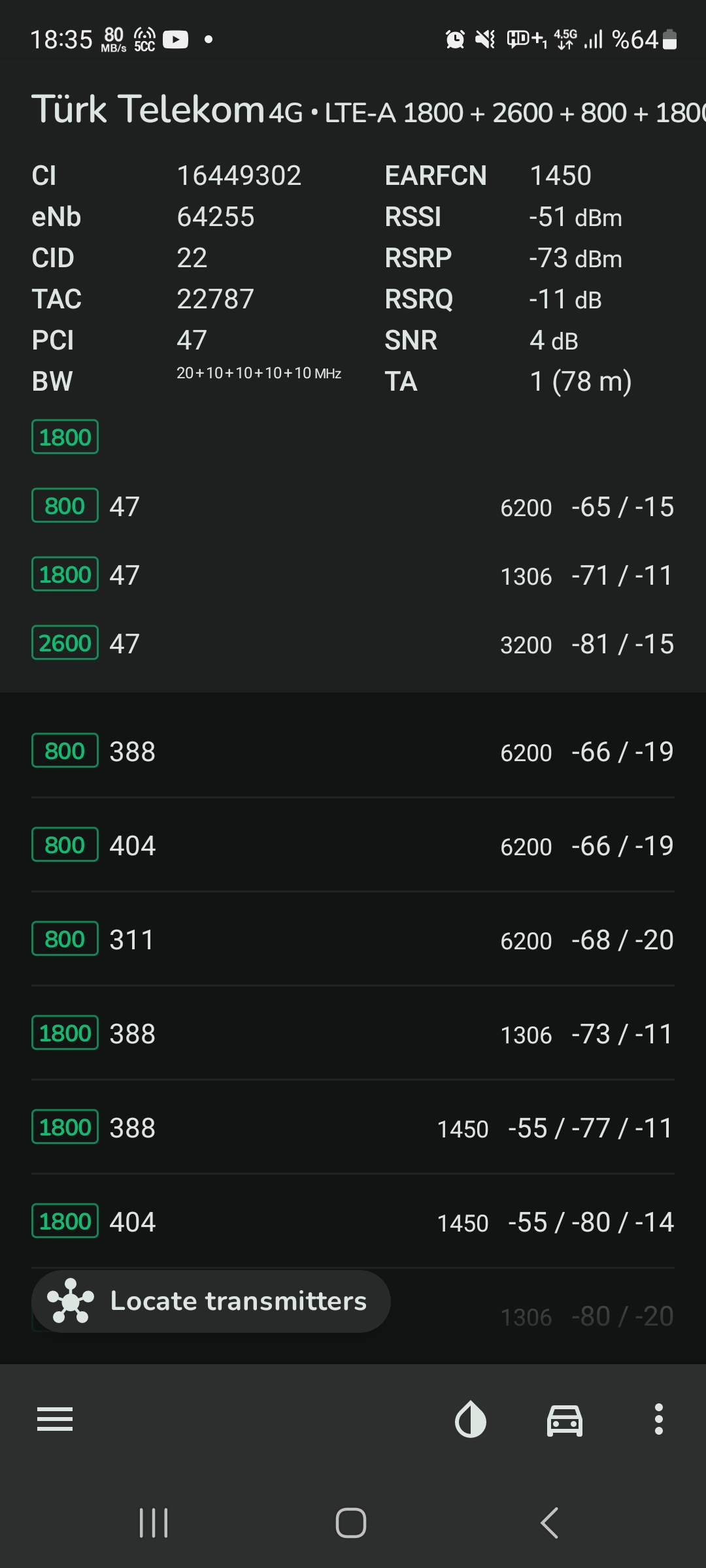
Task: Go back with the system back button
Action: [x=550, y=1523]
